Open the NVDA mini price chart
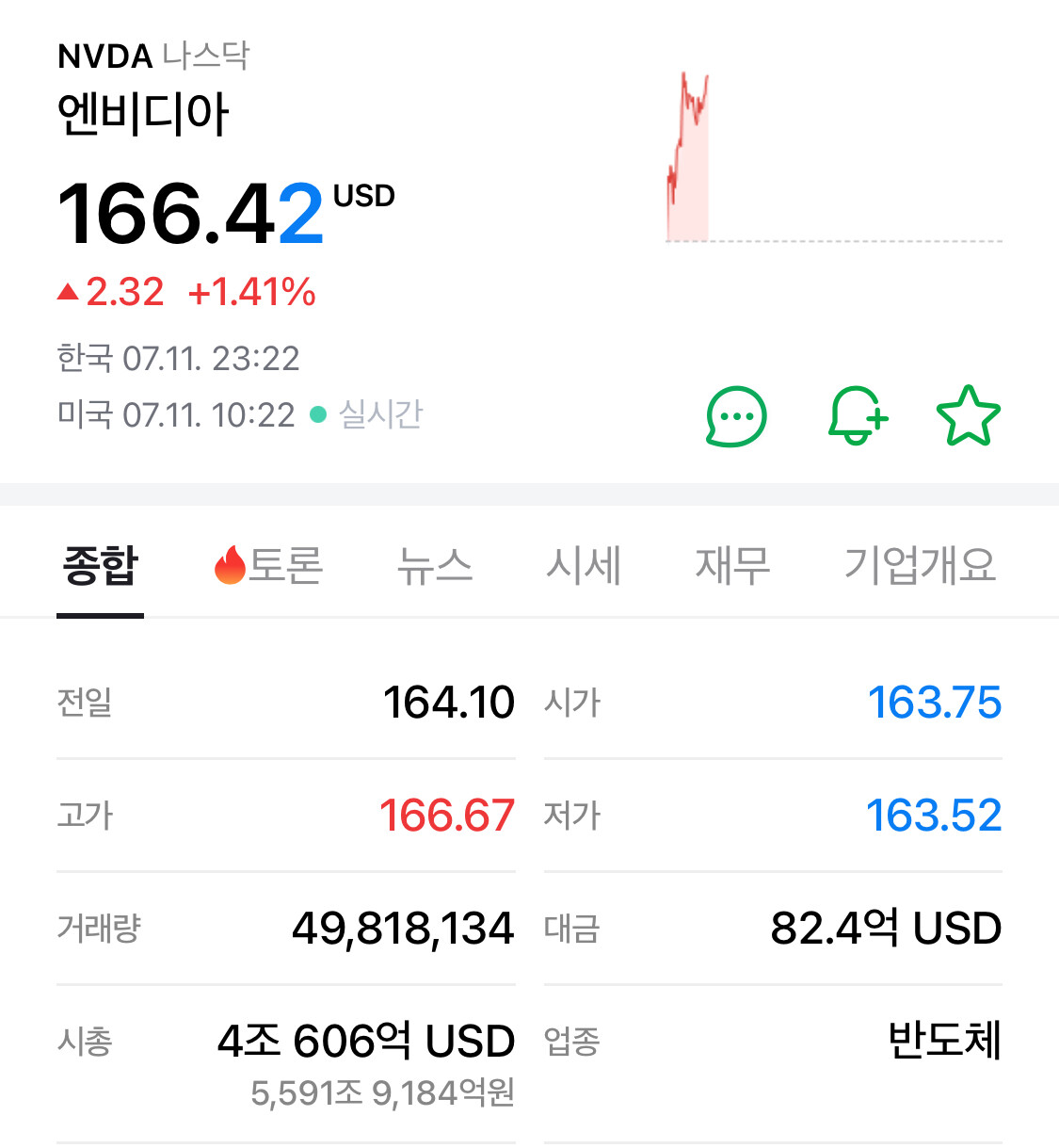1059x1148 pixels. (x=833, y=160)
